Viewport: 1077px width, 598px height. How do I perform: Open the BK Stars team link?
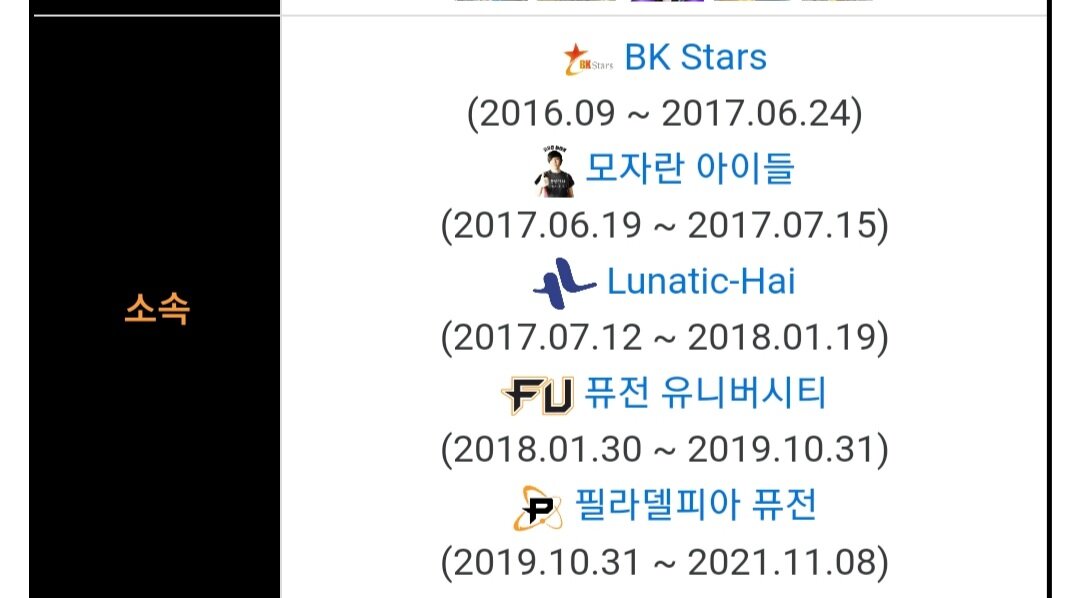coord(695,58)
